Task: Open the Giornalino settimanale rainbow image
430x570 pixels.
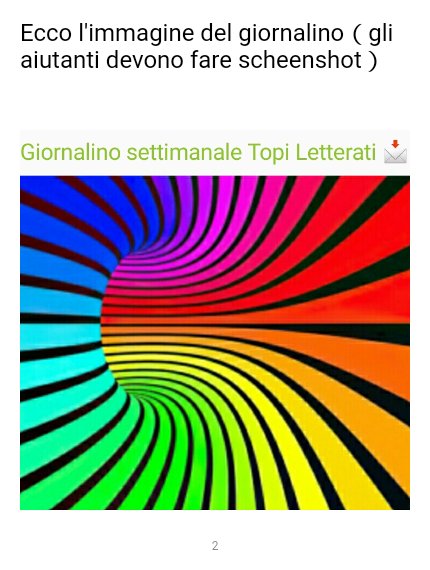Action: (215, 342)
